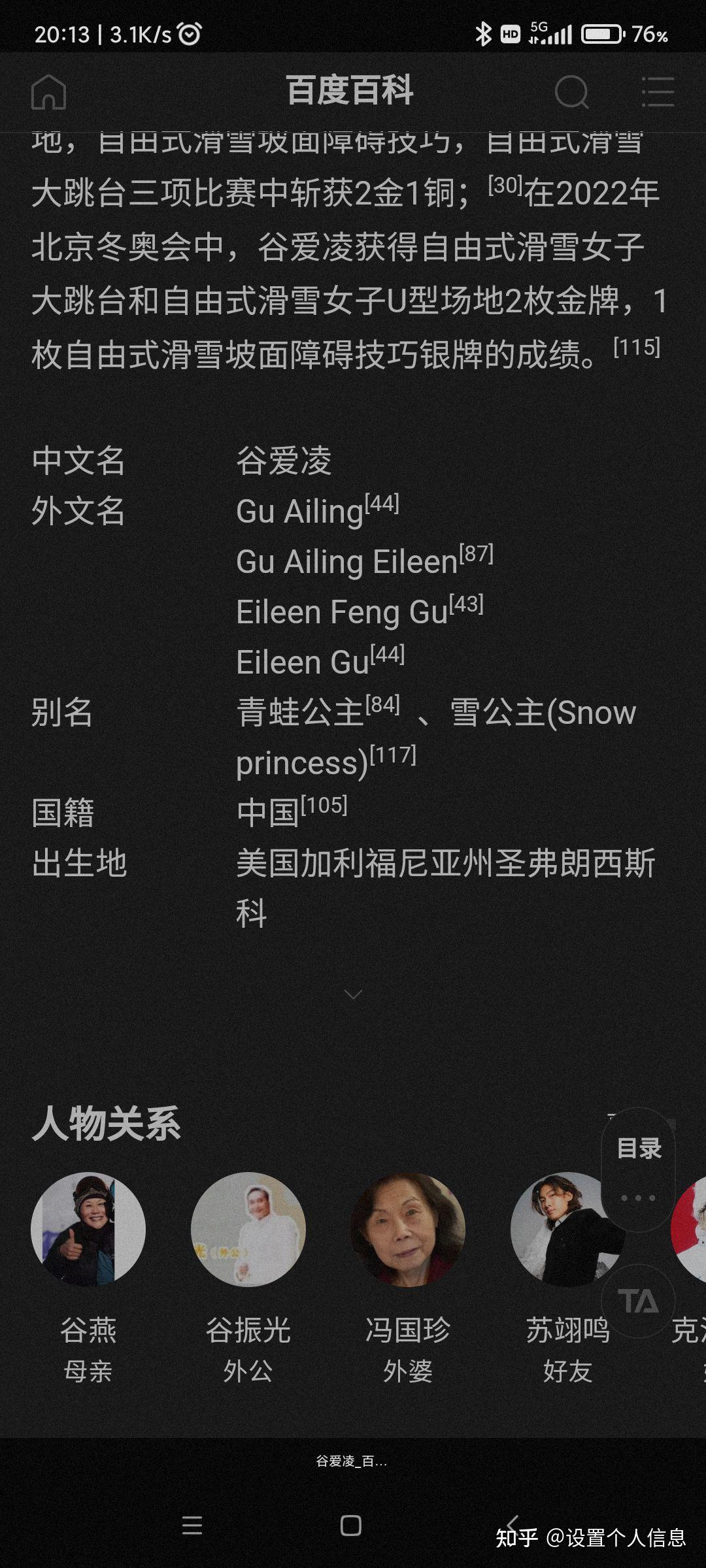Open reference [30] citation
The image size is (706, 1568).
click(505, 186)
